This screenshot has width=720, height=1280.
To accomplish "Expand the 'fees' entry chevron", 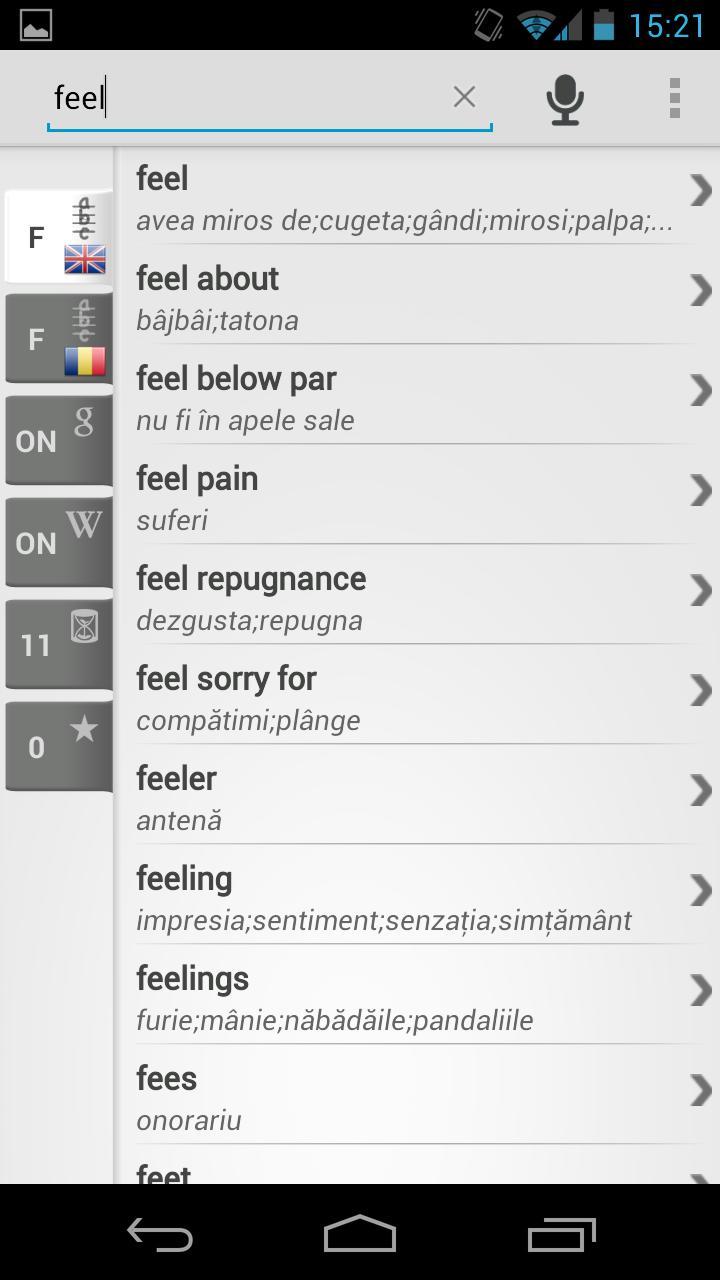I will point(699,1090).
